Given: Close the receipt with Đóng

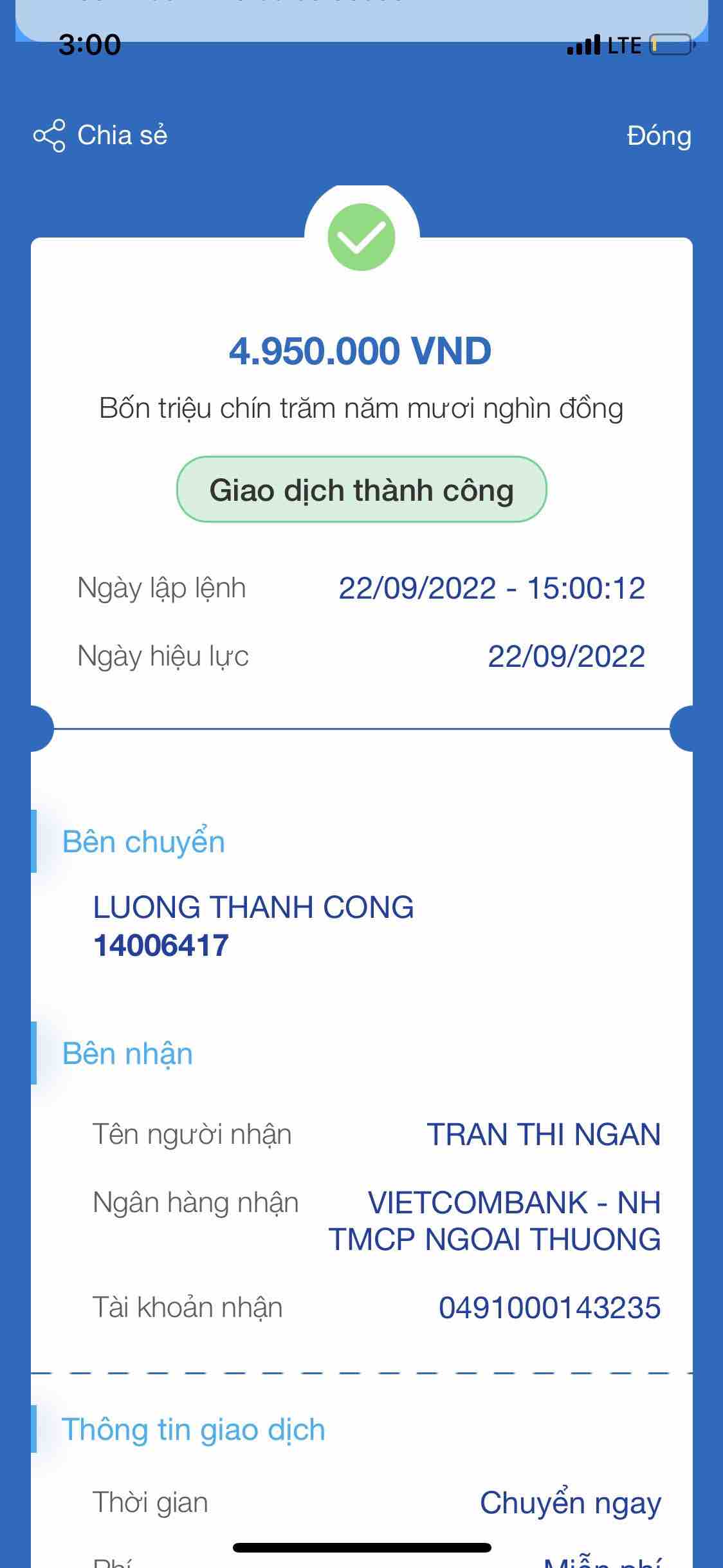Looking at the screenshot, I should (x=659, y=136).
